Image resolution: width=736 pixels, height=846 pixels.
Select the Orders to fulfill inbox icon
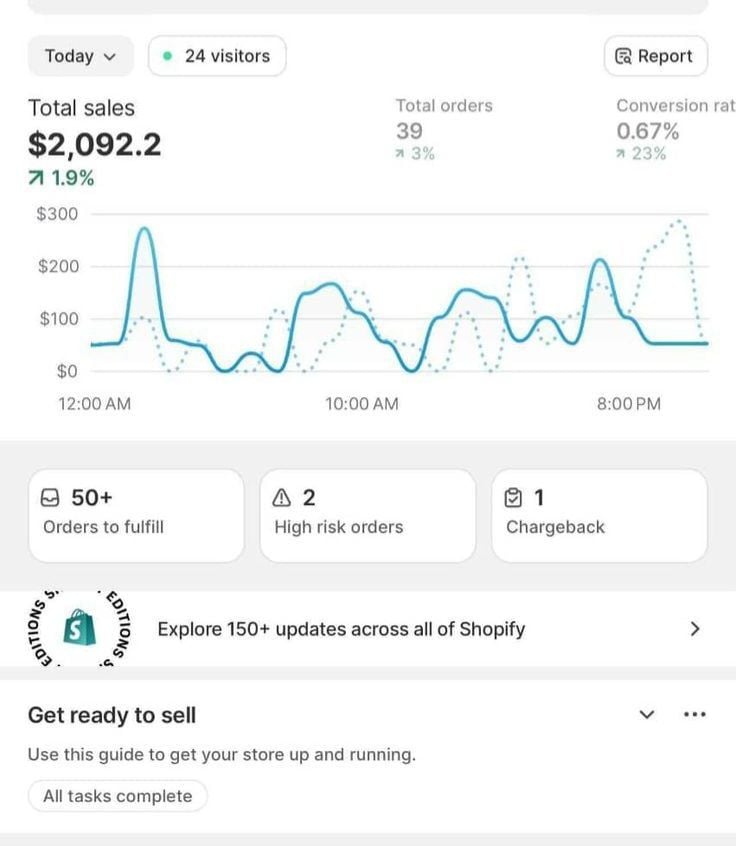point(51,497)
